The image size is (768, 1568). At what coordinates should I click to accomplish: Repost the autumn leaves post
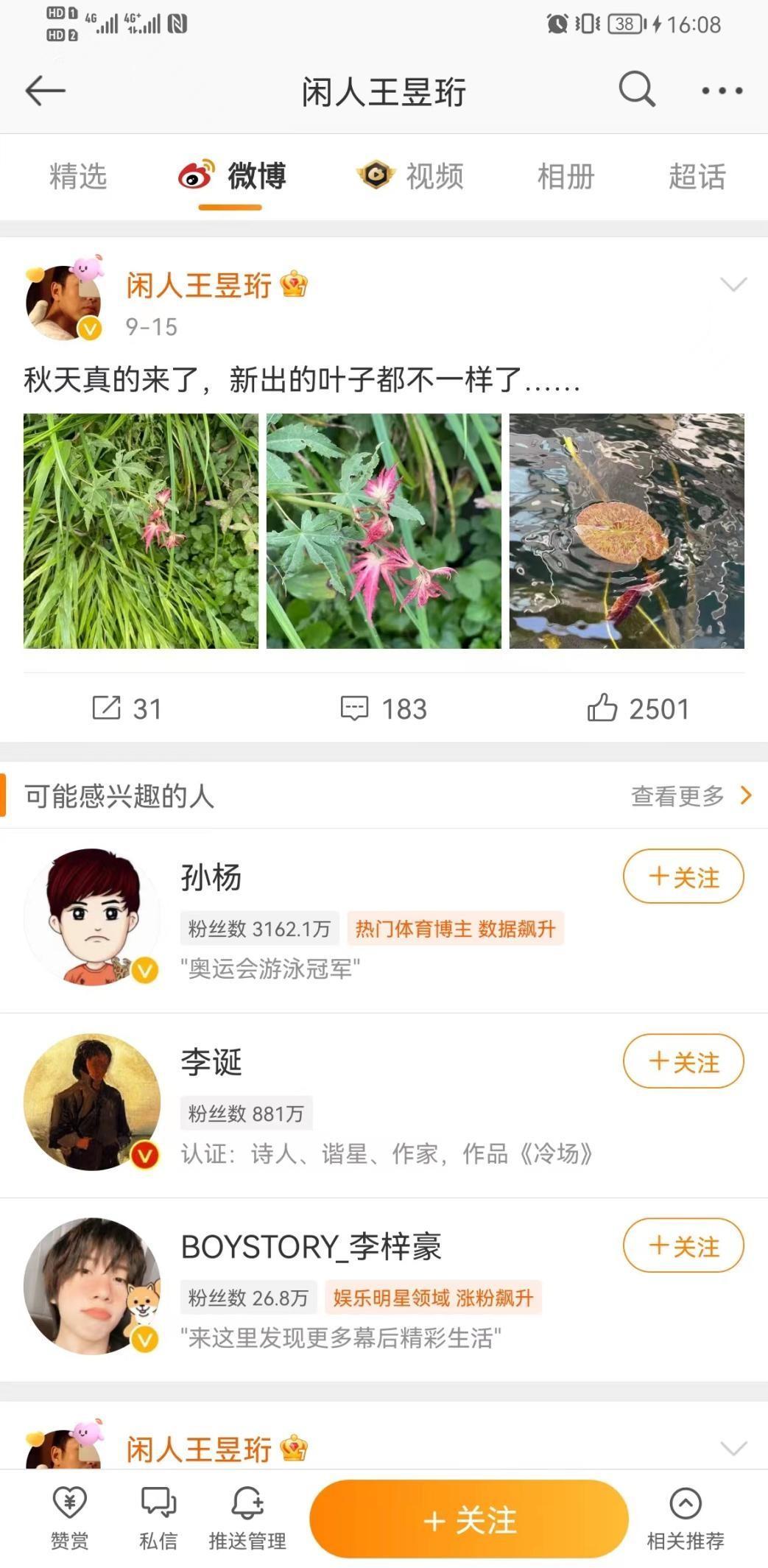click(x=127, y=709)
